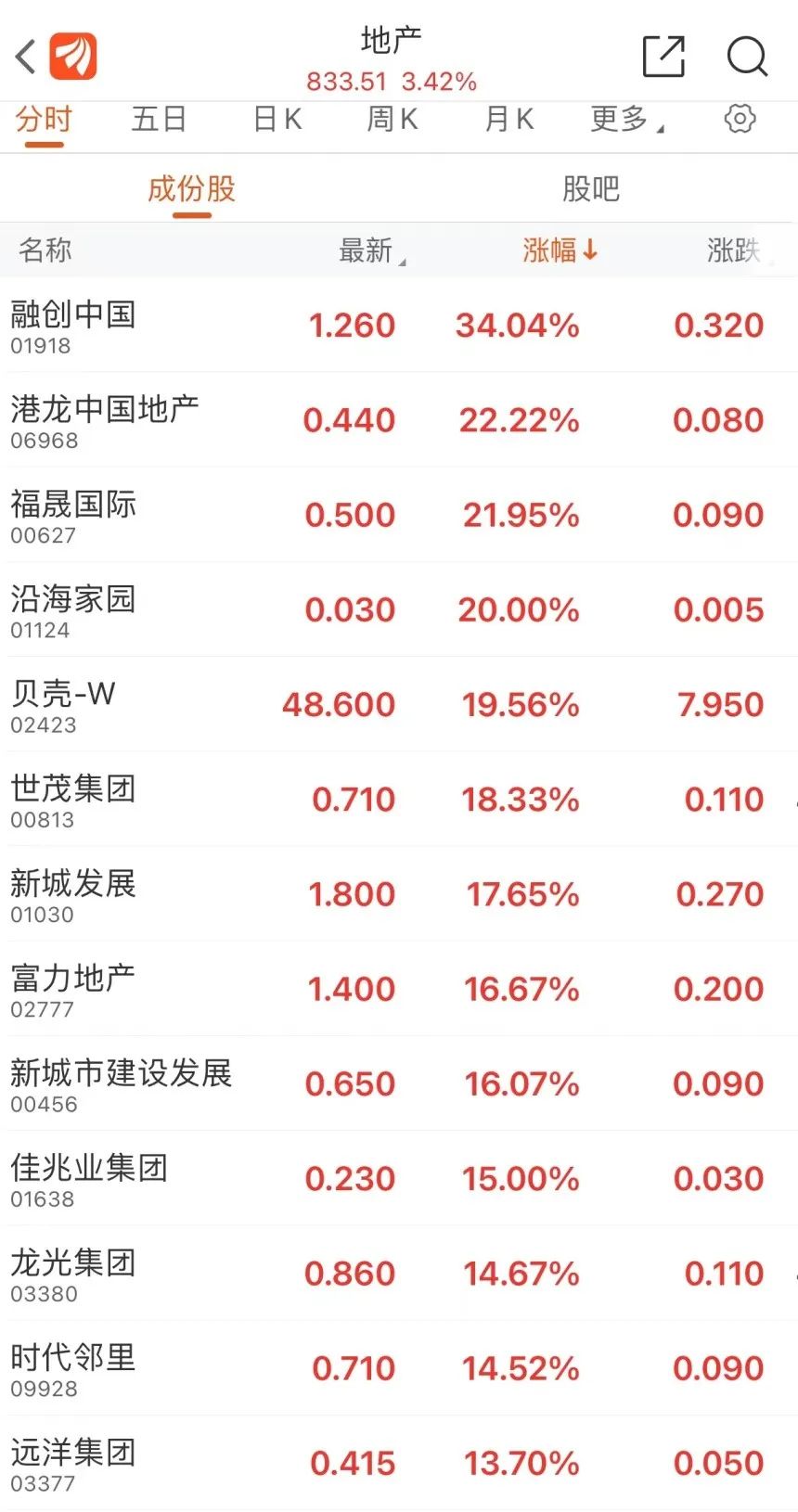Open the settings gear

pyautogui.click(x=739, y=119)
